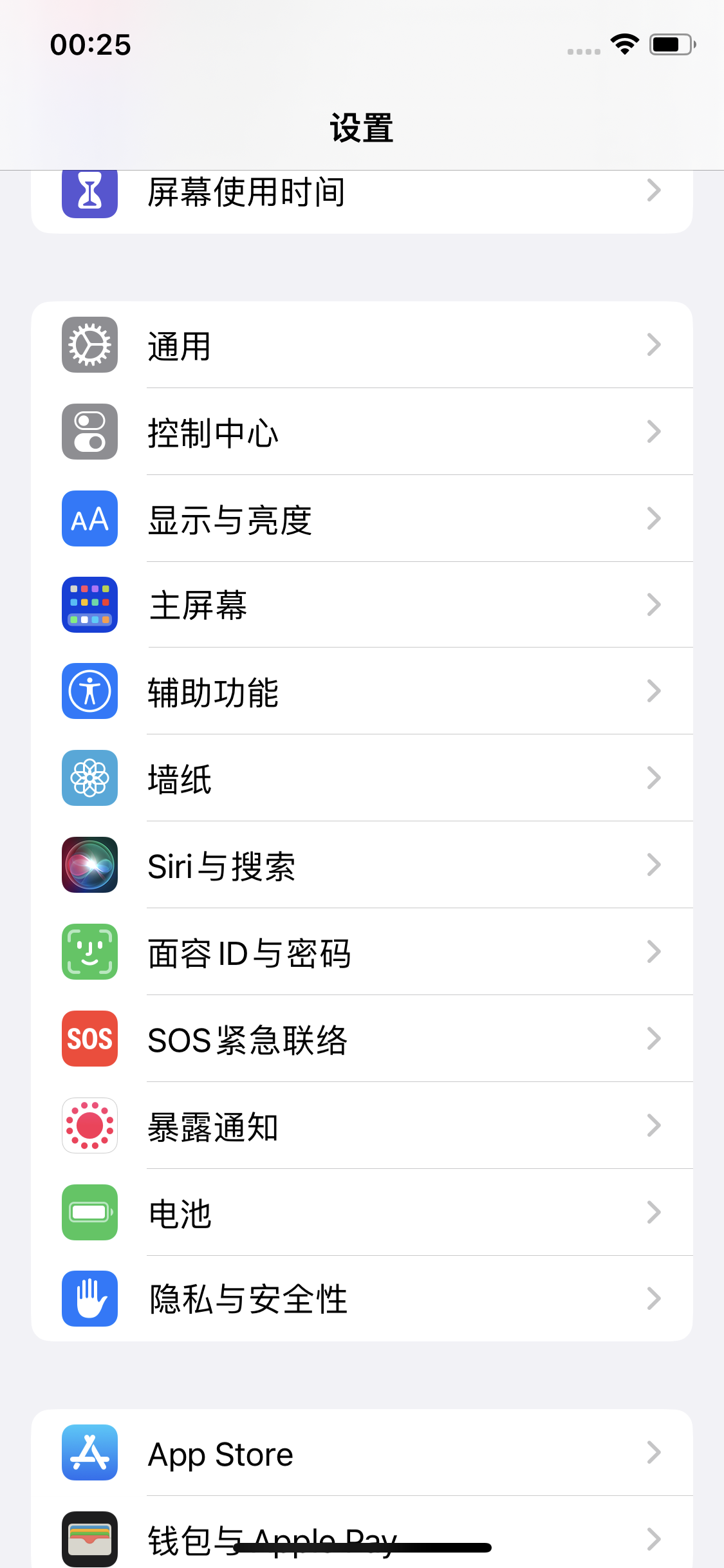Viewport: 724px width, 1568px height.
Task: Open App Store settings
Action: pyautogui.click(x=360, y=1453)
